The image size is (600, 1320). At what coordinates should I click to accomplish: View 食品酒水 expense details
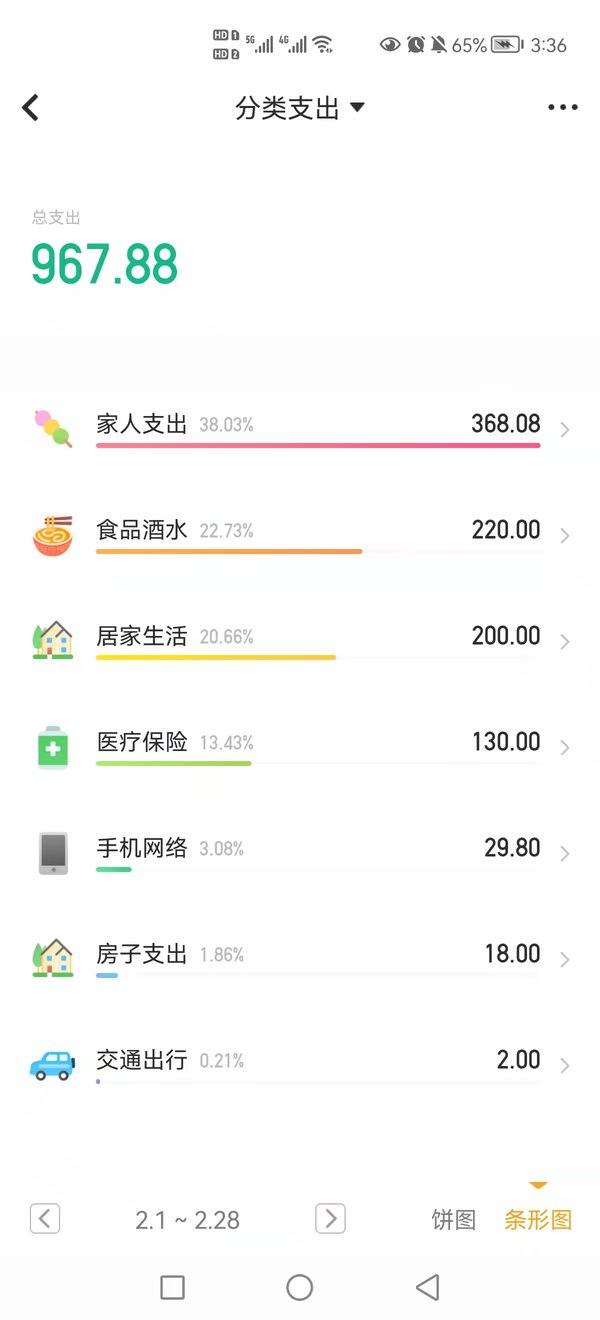point(300,535)
